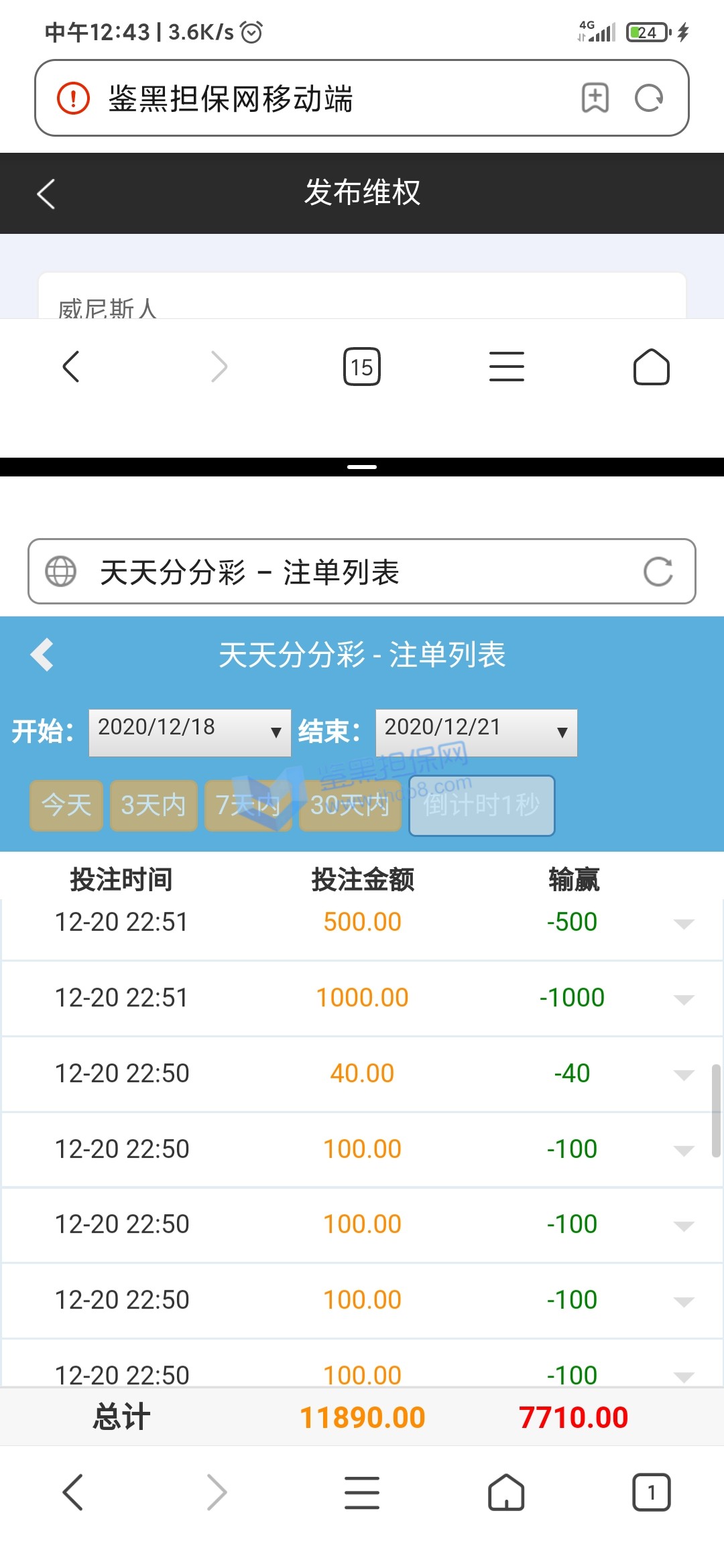The image size is (724, 1568).
Task: Filter bets by 今天
Action: [66, 805]
